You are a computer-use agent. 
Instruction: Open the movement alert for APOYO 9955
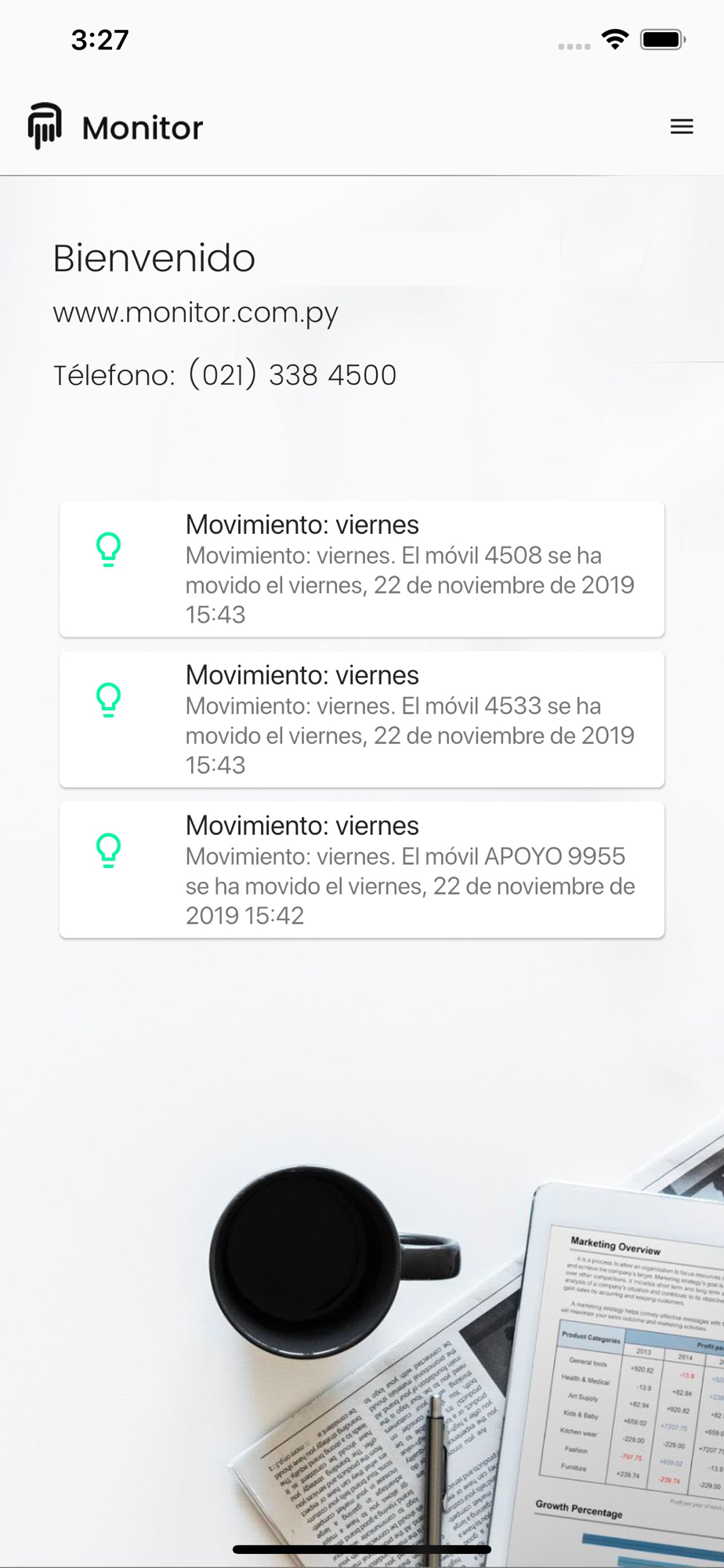point(362,869)
